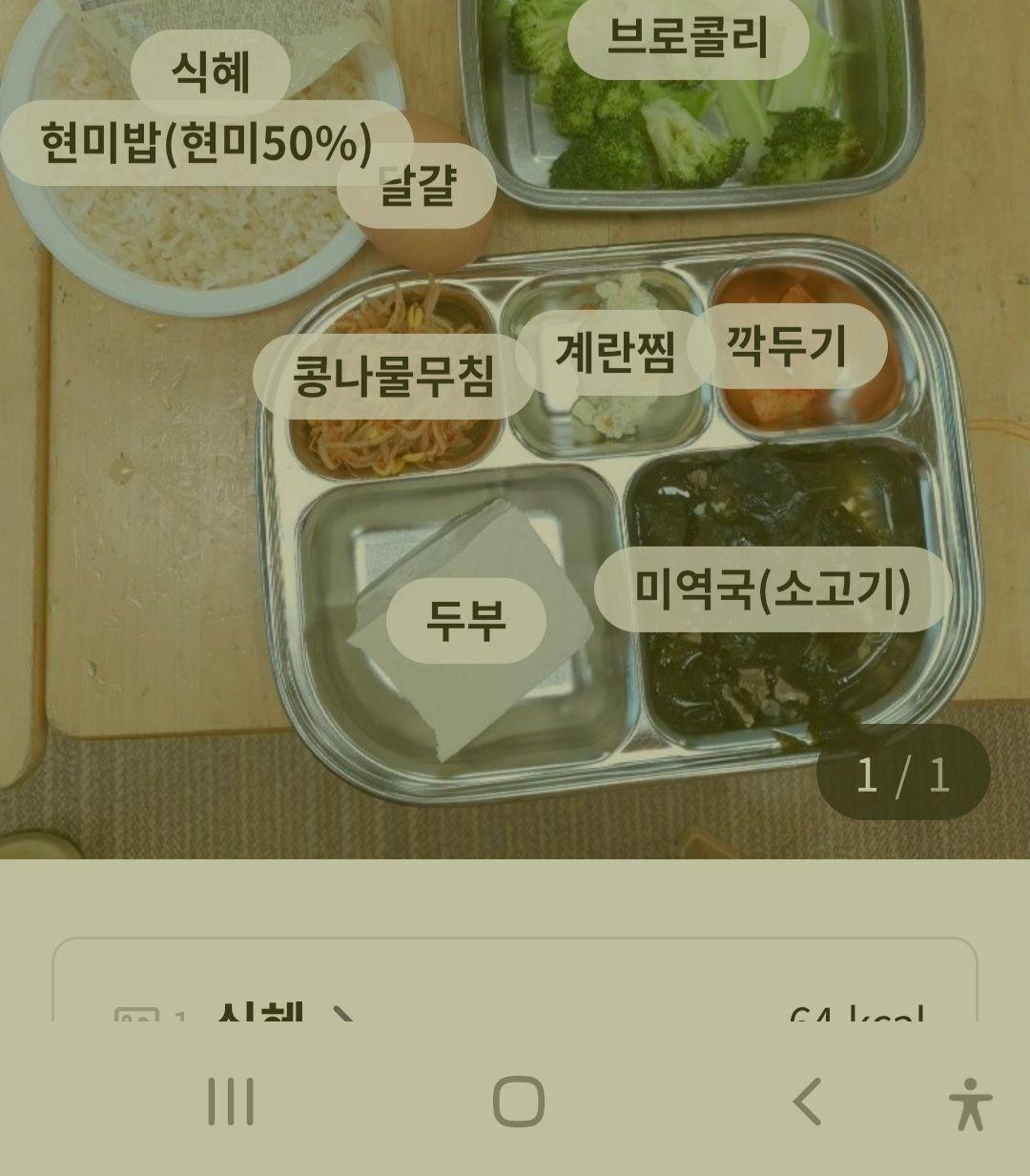Open the 식혜 64 kcal row
The width and height of the screenshot is (1030, 1176).
click(515, 1011)
